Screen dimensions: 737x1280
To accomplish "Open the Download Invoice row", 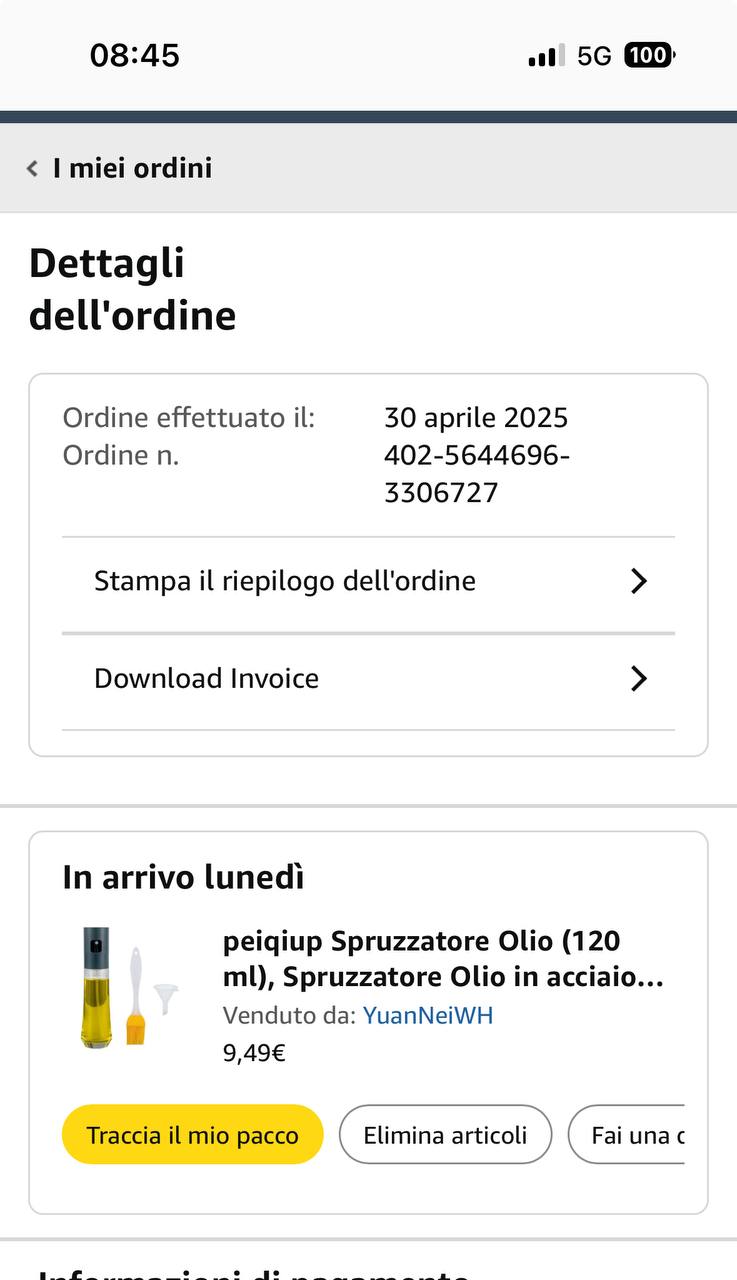I will 368,678.
